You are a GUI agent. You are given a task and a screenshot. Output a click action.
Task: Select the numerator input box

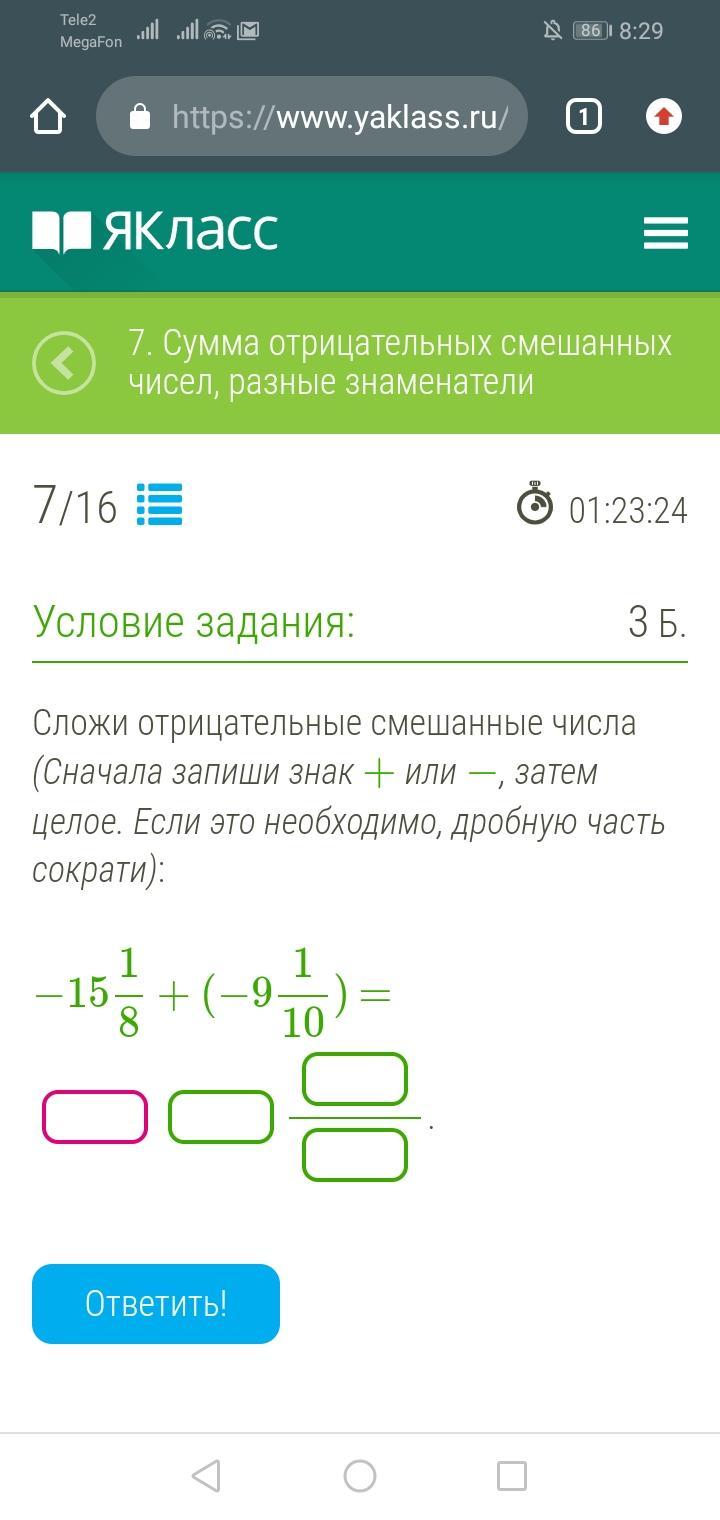tap(355, 1080)
